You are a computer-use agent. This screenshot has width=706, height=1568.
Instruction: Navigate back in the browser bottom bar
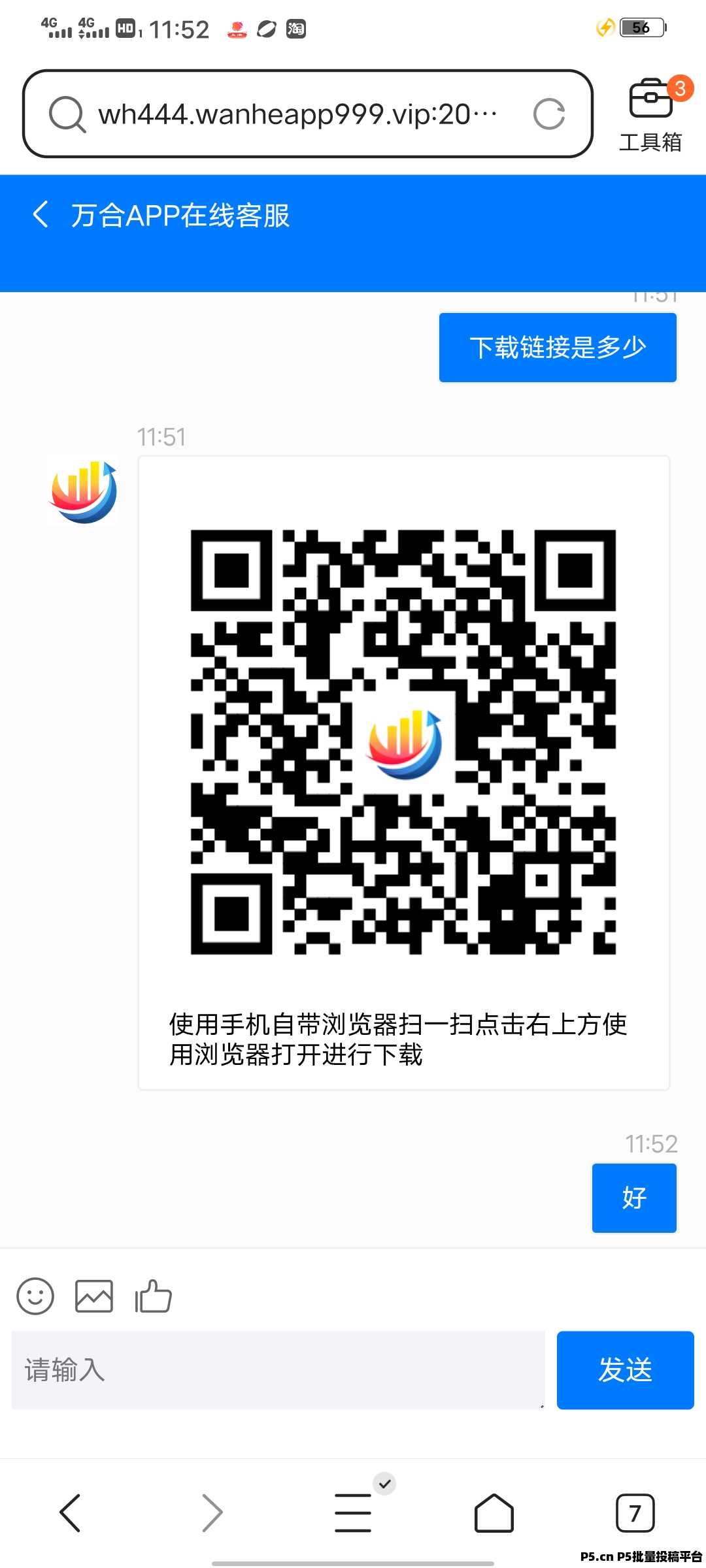70,1512
